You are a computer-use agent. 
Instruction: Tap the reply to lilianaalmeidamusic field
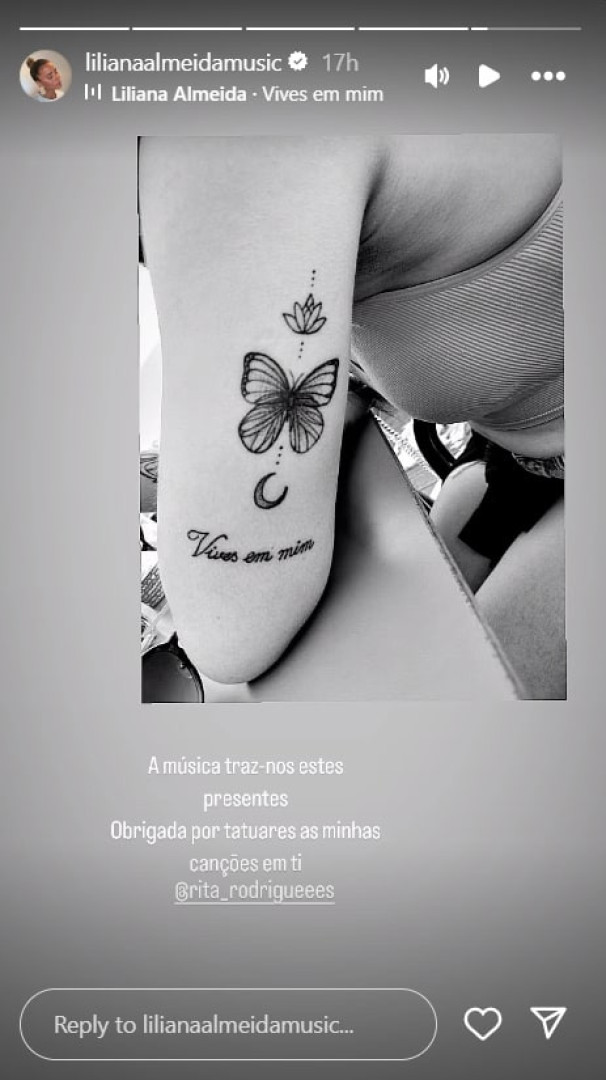228,1024
